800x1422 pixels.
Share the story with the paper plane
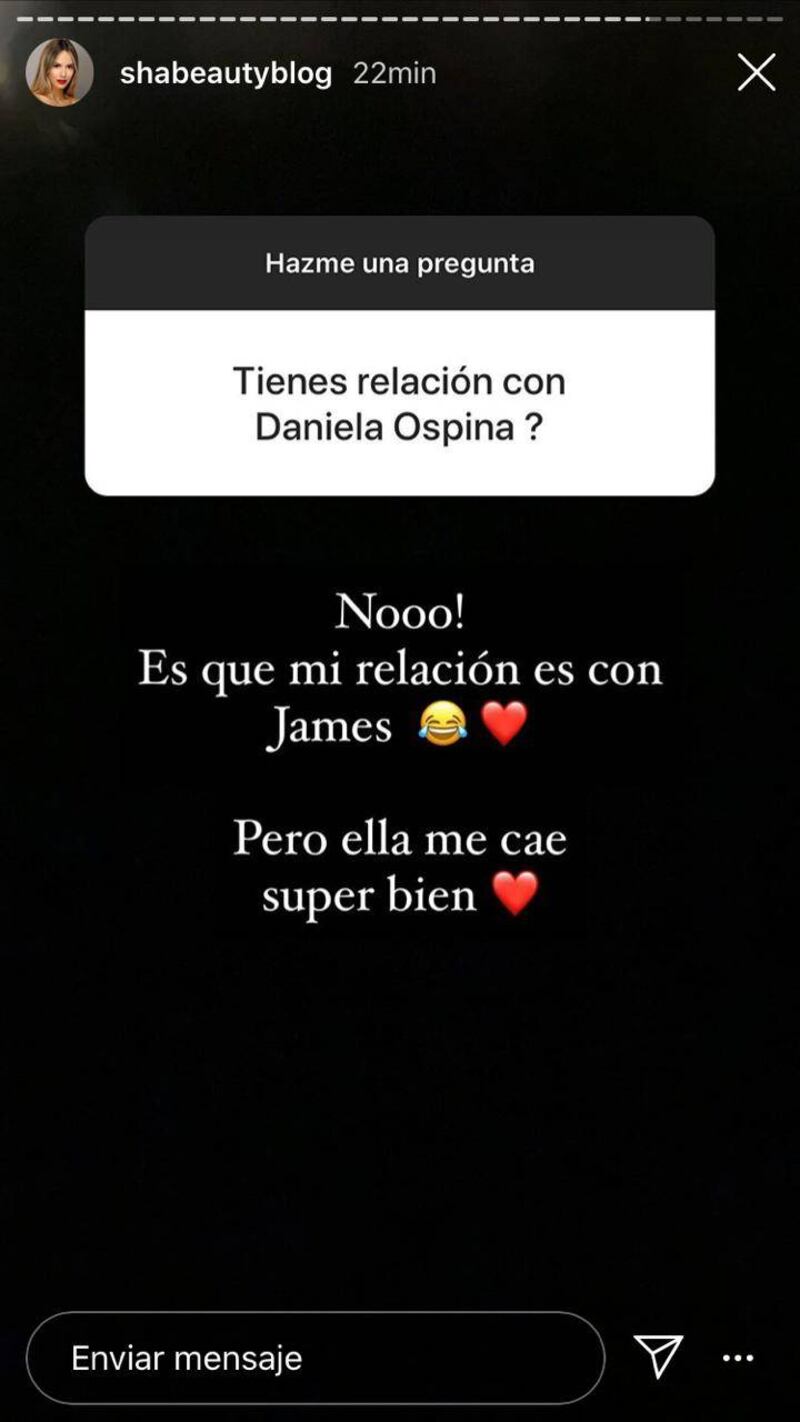[659, 1357]
